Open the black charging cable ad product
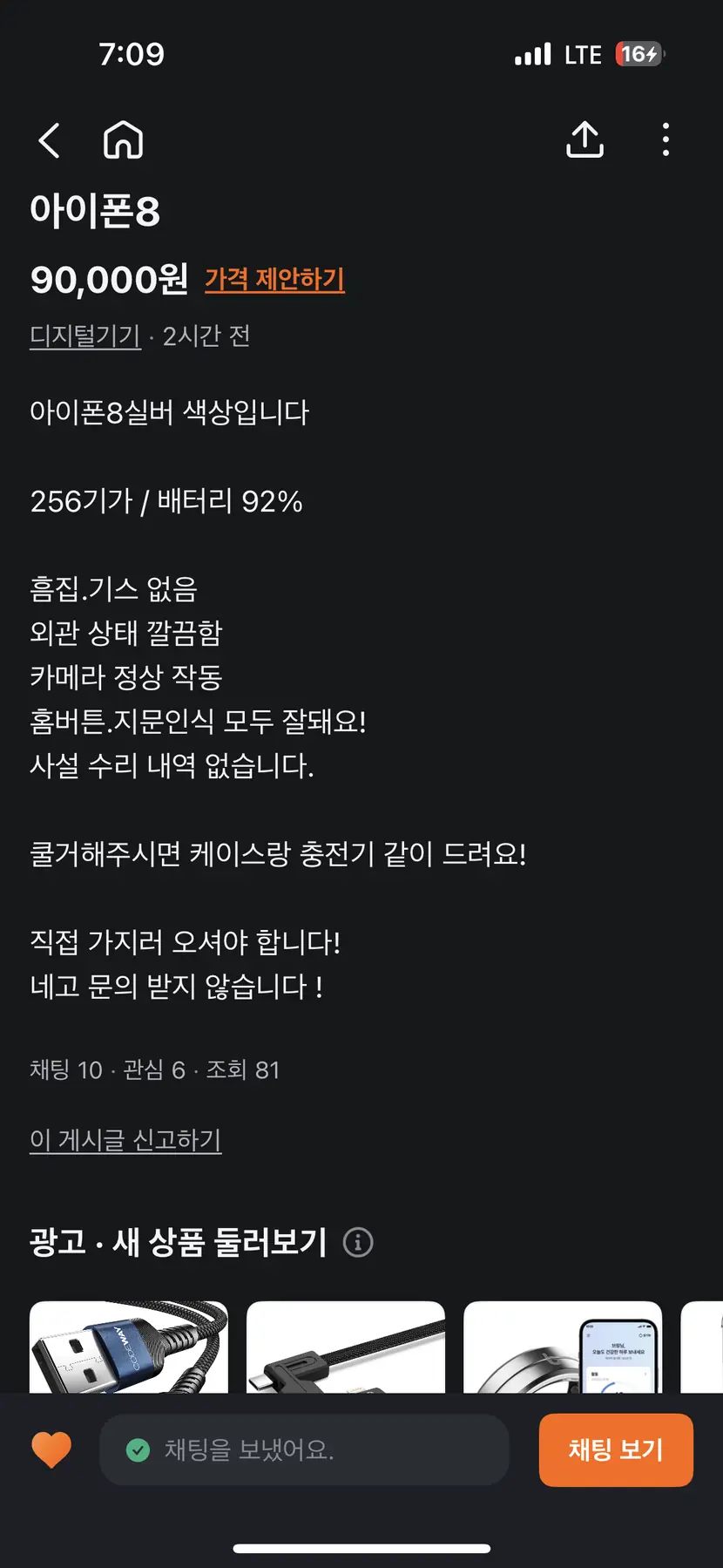This screenshot has width=723, height=1568. (x=346, y=1347)
